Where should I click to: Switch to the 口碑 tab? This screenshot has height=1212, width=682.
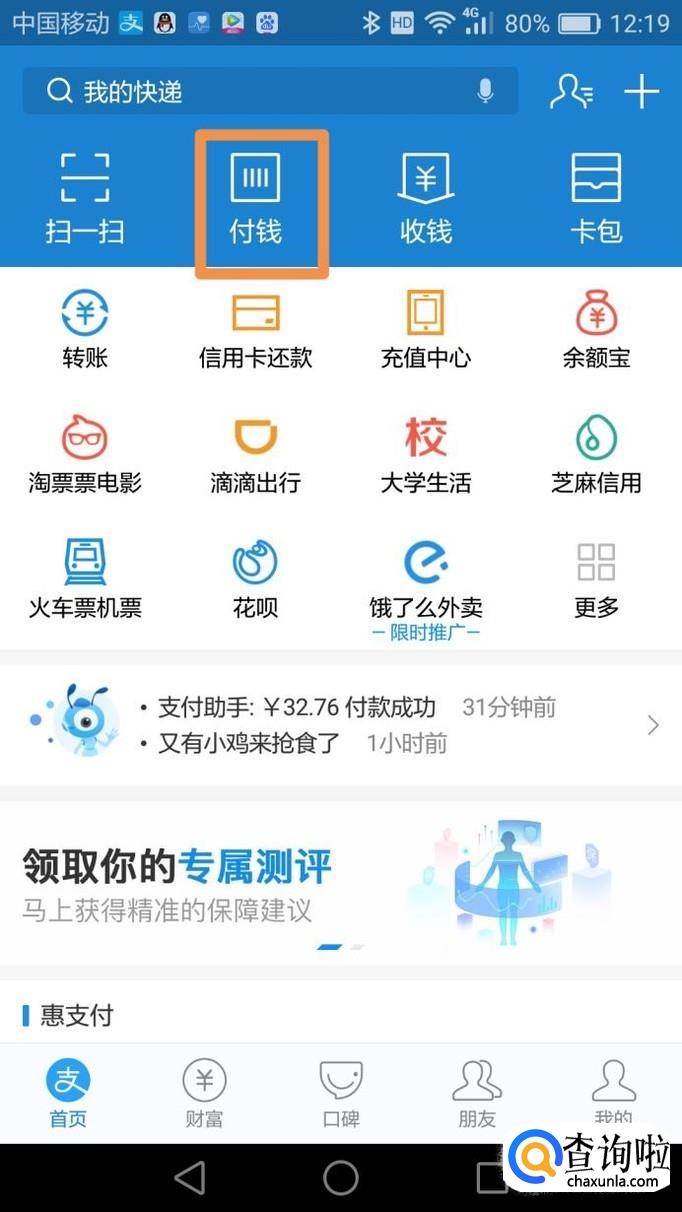coord(341,1094)
